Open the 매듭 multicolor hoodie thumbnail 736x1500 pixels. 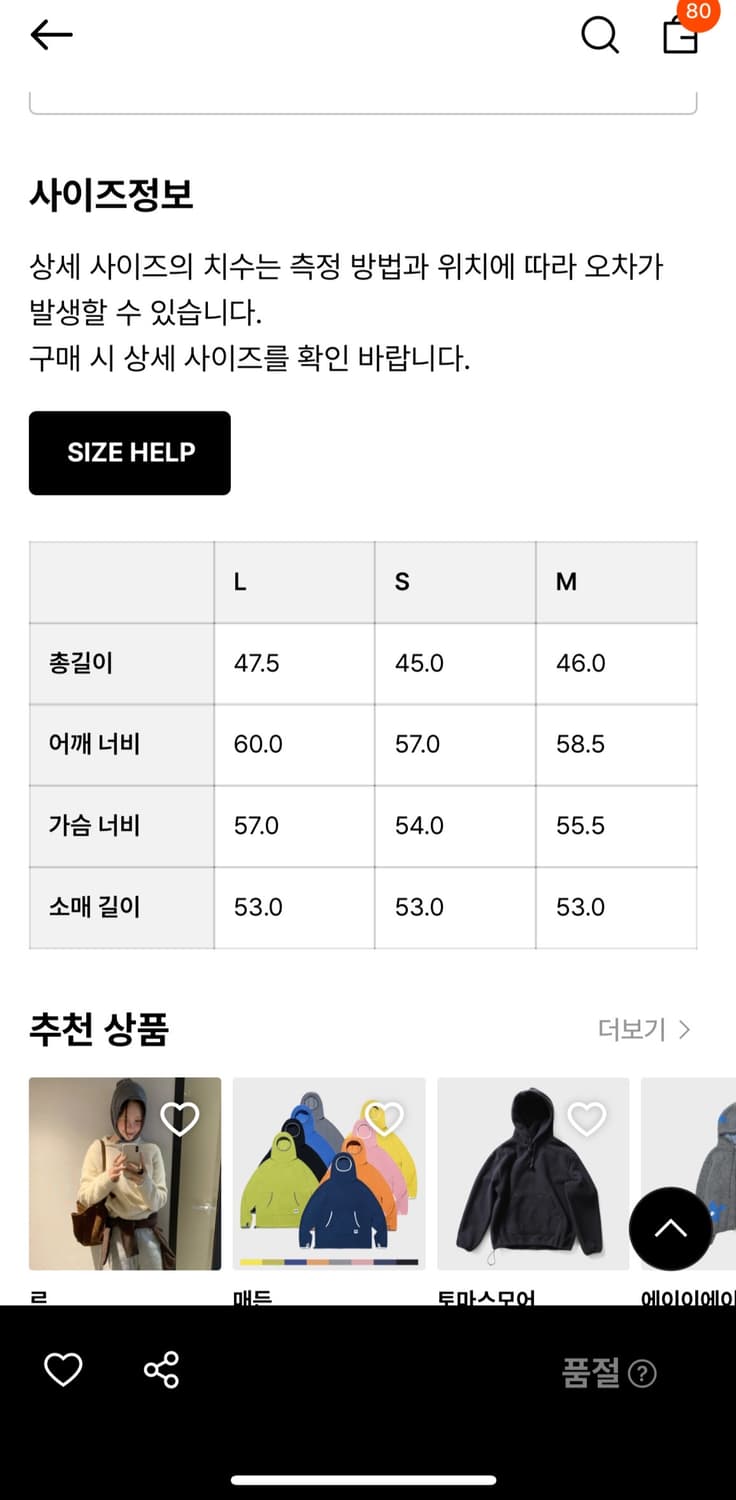327,1175
